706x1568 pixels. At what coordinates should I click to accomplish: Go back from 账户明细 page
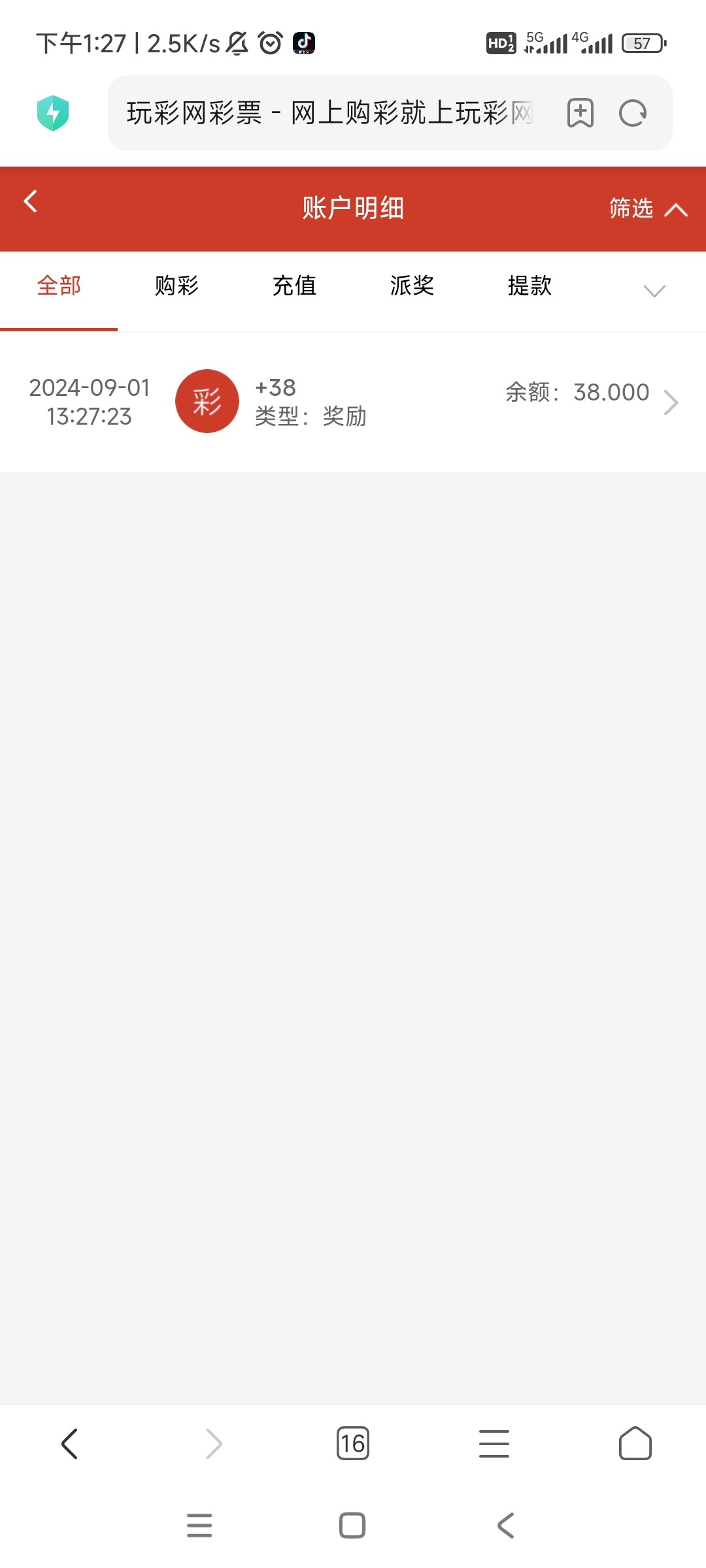point(30,201)
